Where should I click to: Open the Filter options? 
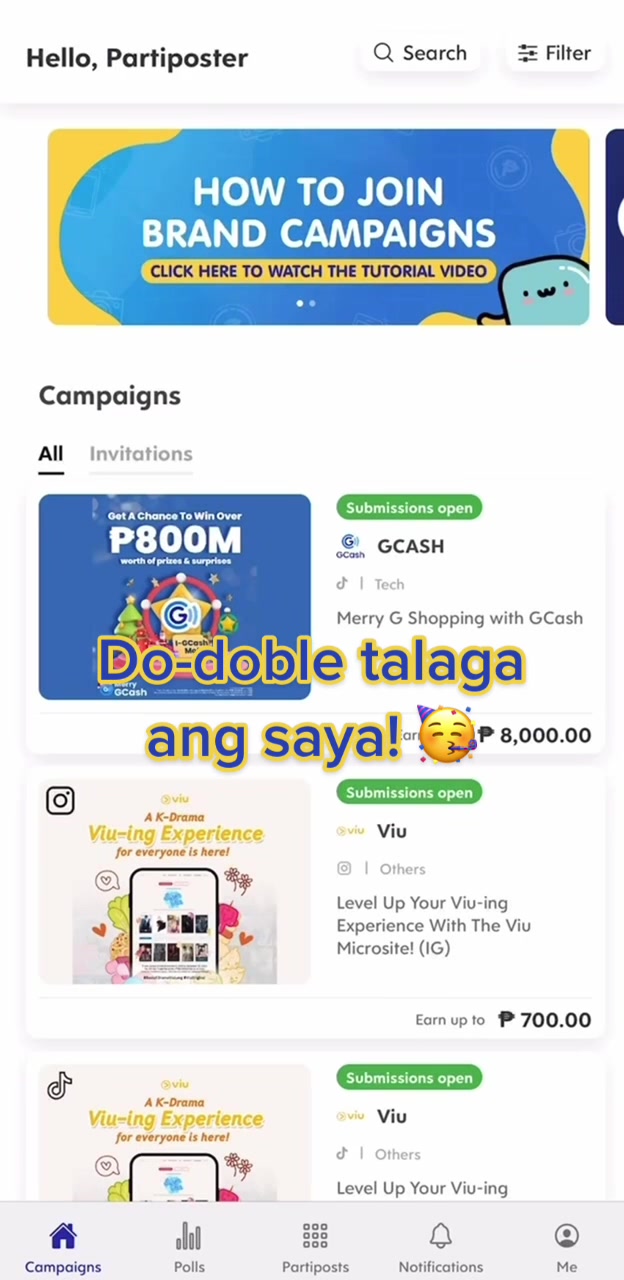(x=554, y=54)
